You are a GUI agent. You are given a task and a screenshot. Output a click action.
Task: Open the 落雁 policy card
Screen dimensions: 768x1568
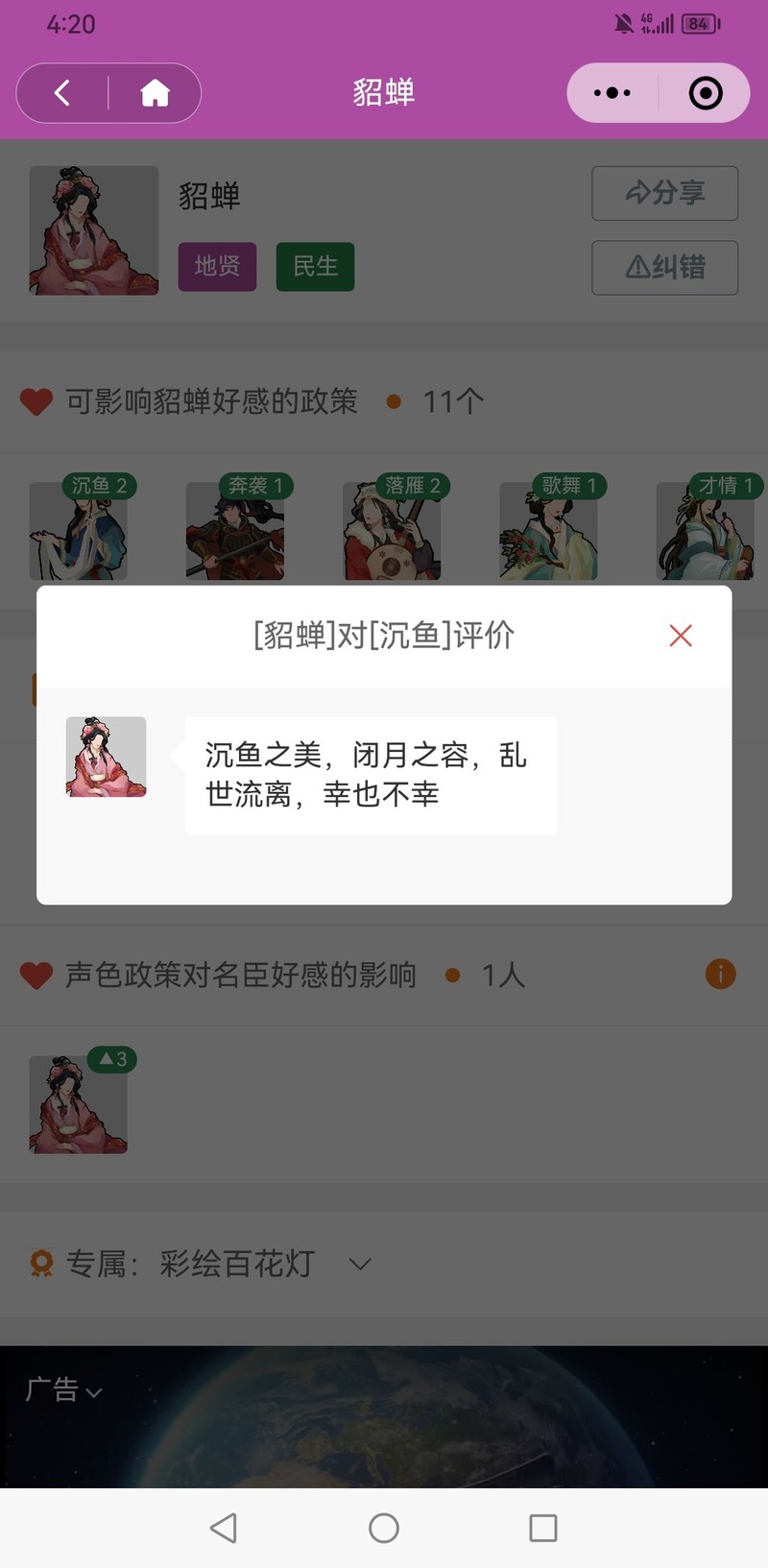coord(392,530)
